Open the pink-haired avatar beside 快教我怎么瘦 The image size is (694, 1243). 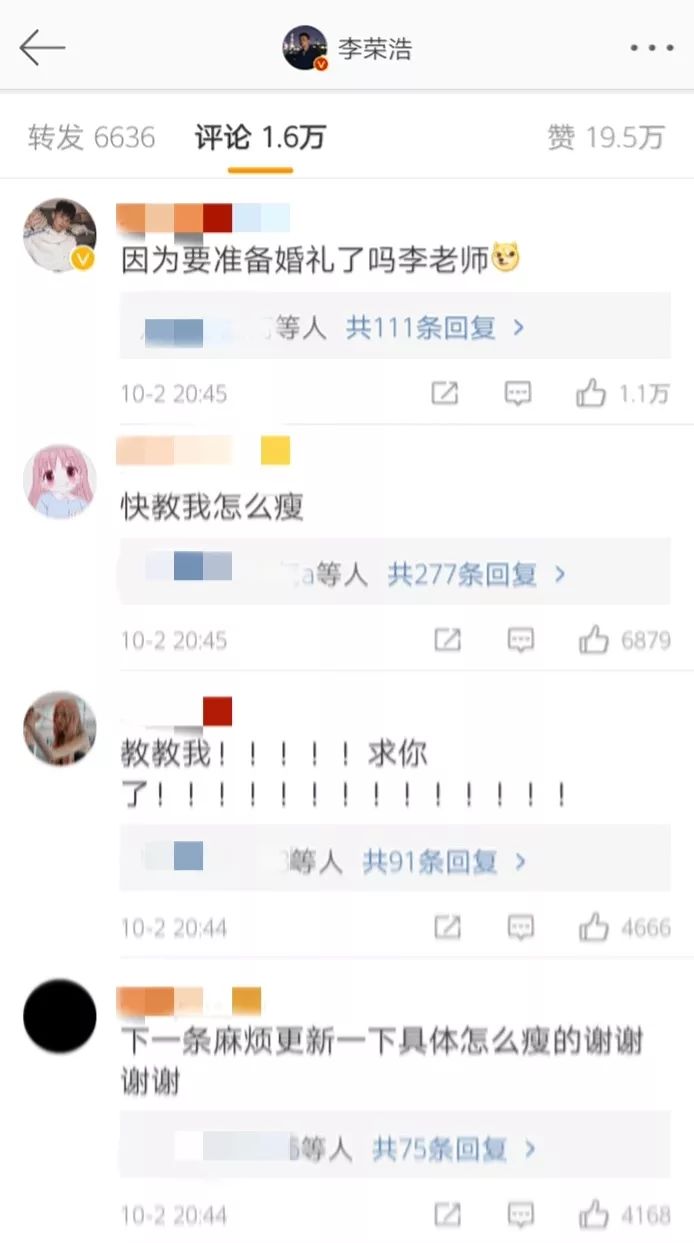click(60, 482)
